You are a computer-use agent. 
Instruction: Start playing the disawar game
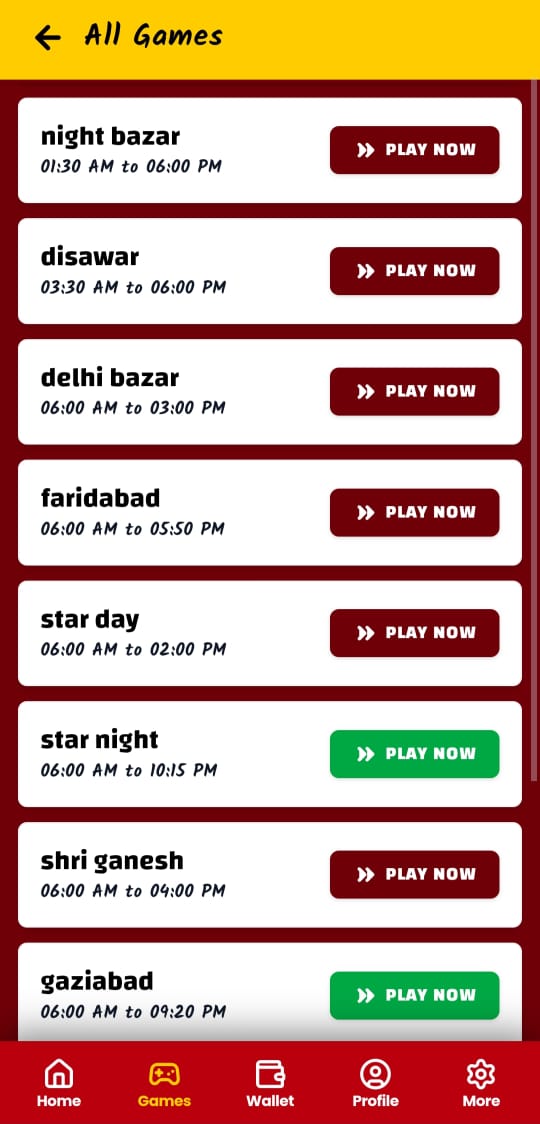tap(415, 271)
